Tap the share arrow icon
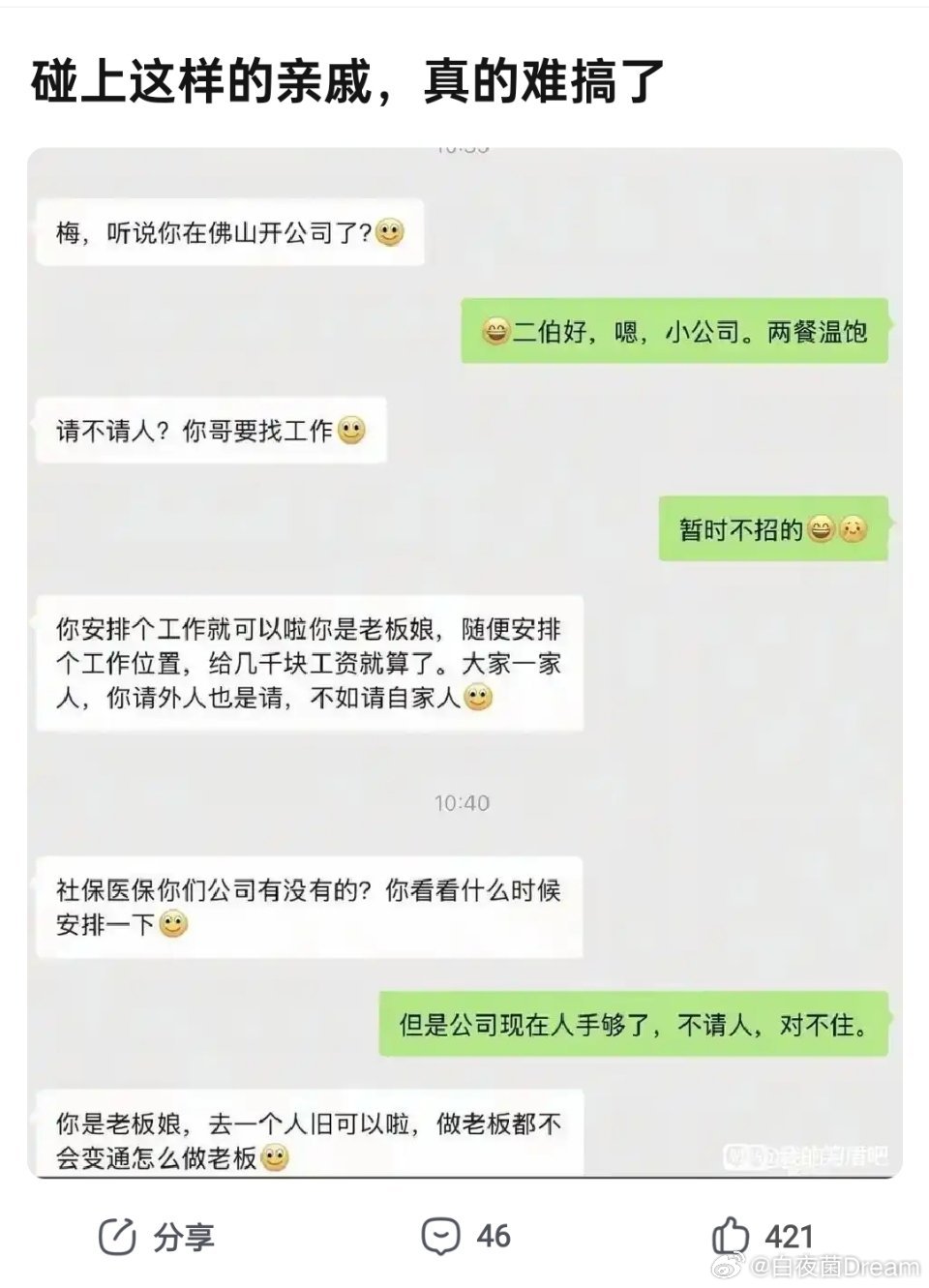This screenshot has height=1288, width=929. 116,1236
